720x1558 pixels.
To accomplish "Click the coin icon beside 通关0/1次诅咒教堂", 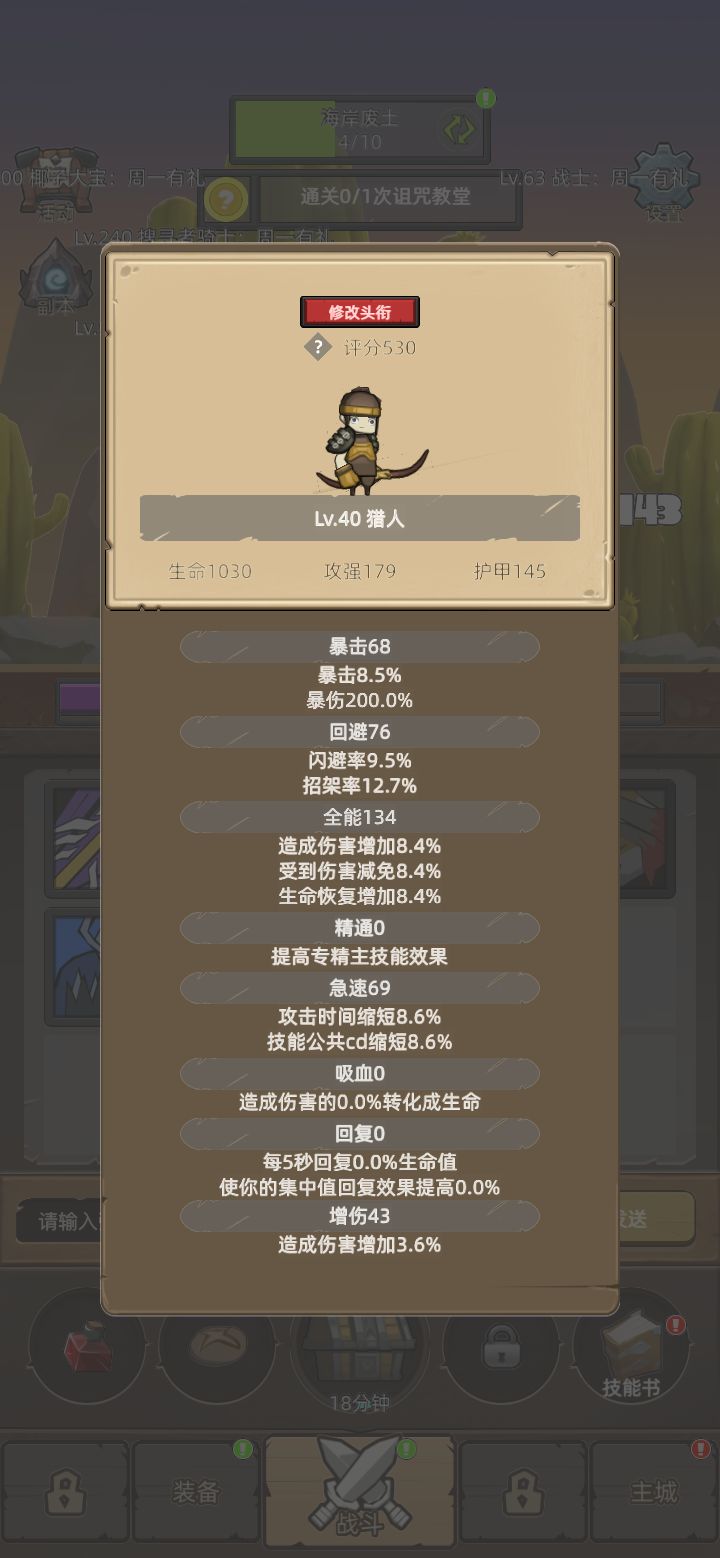I will (x=228, y=199).
